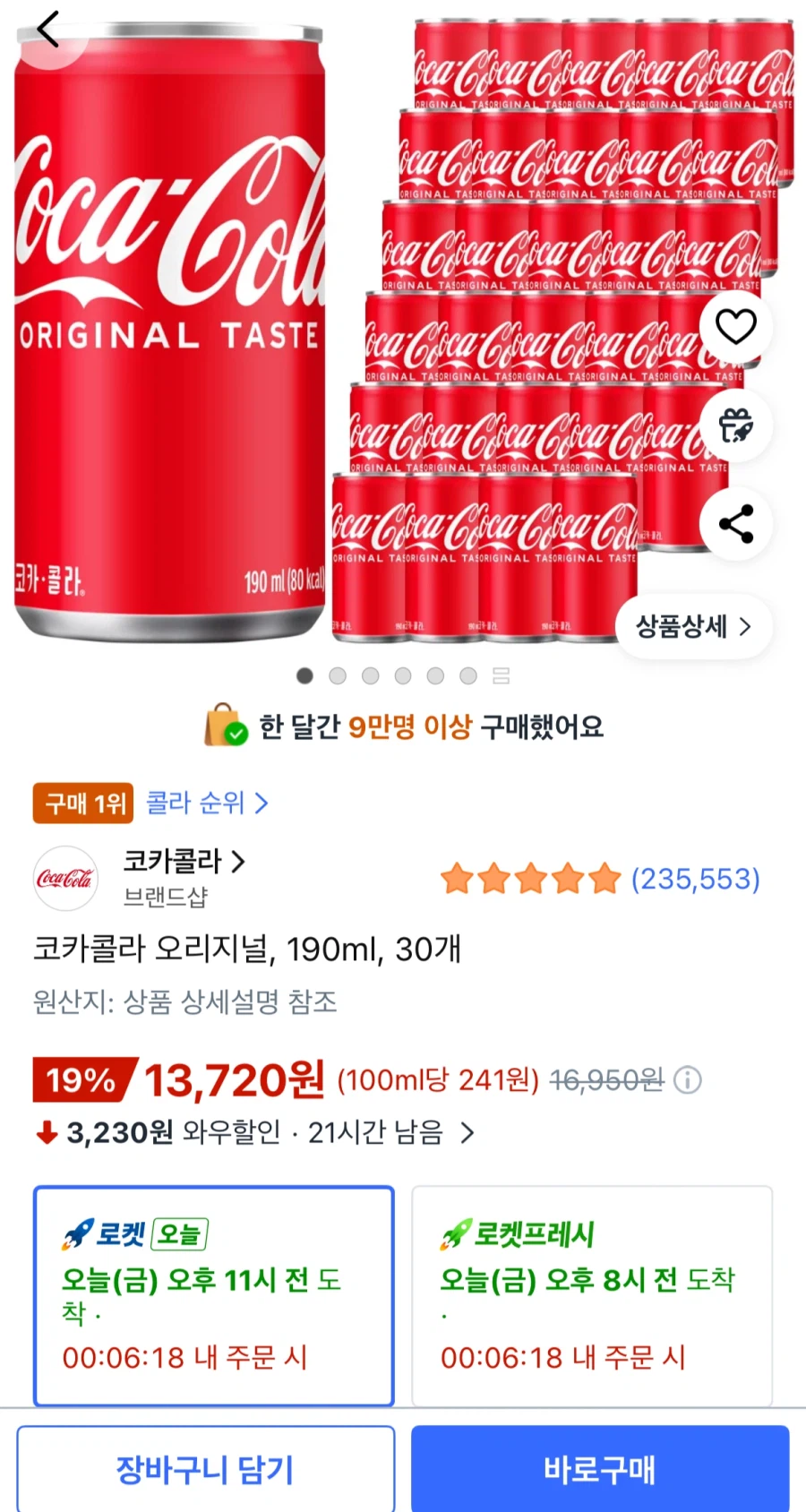This screenshot has width=806, height=1512.
Task: Open the gift icon on the right side
Action: [x=736, y=426]
